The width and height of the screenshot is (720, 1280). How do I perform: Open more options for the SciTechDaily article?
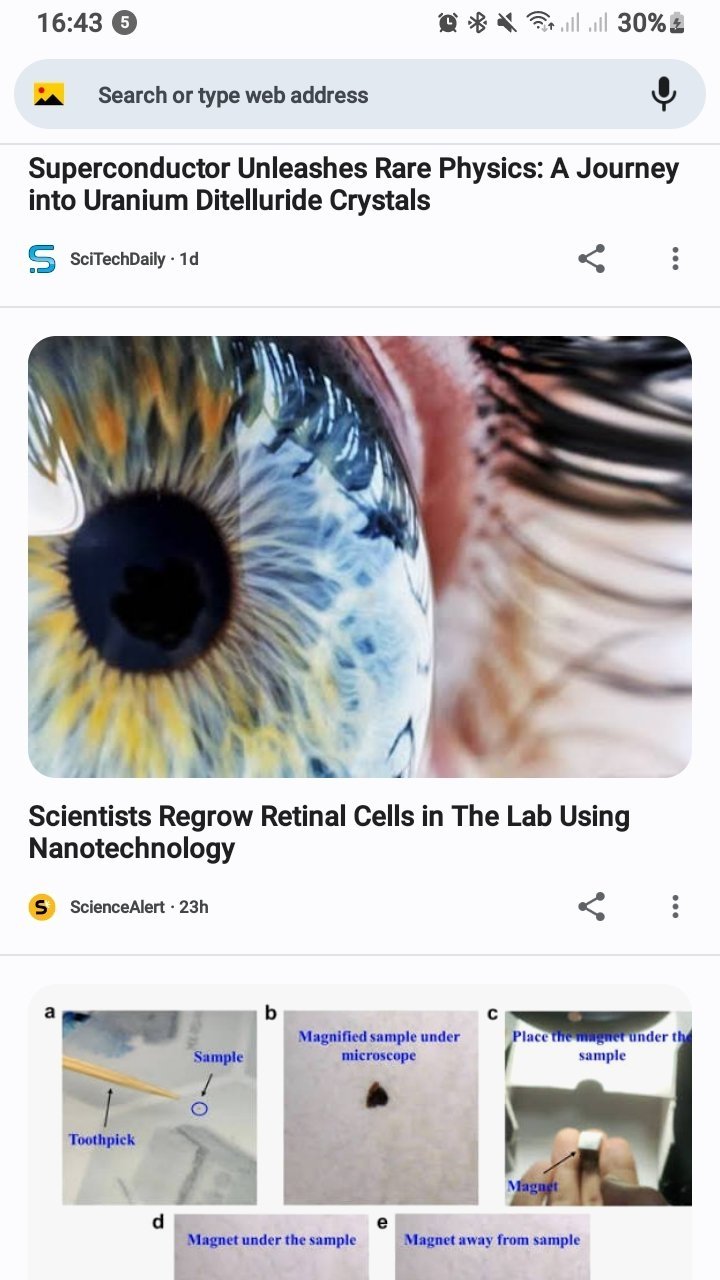pos(675,259)
